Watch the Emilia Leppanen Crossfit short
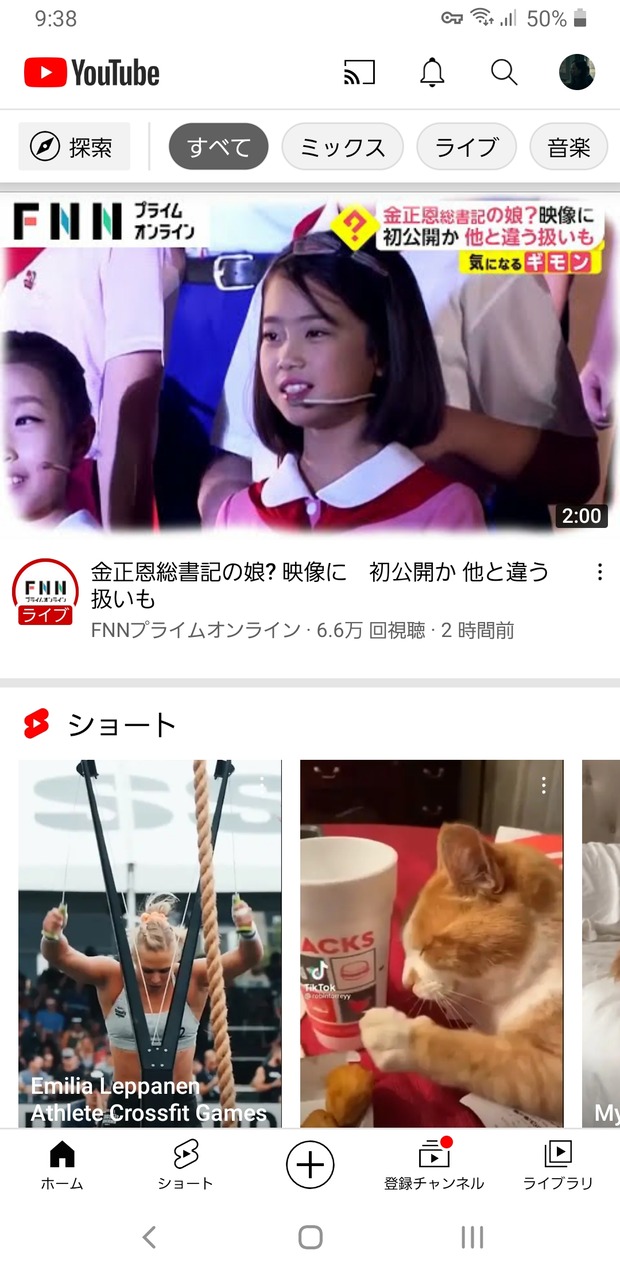The height and width of the screenshot is (1274, 620). coord(150,940)
